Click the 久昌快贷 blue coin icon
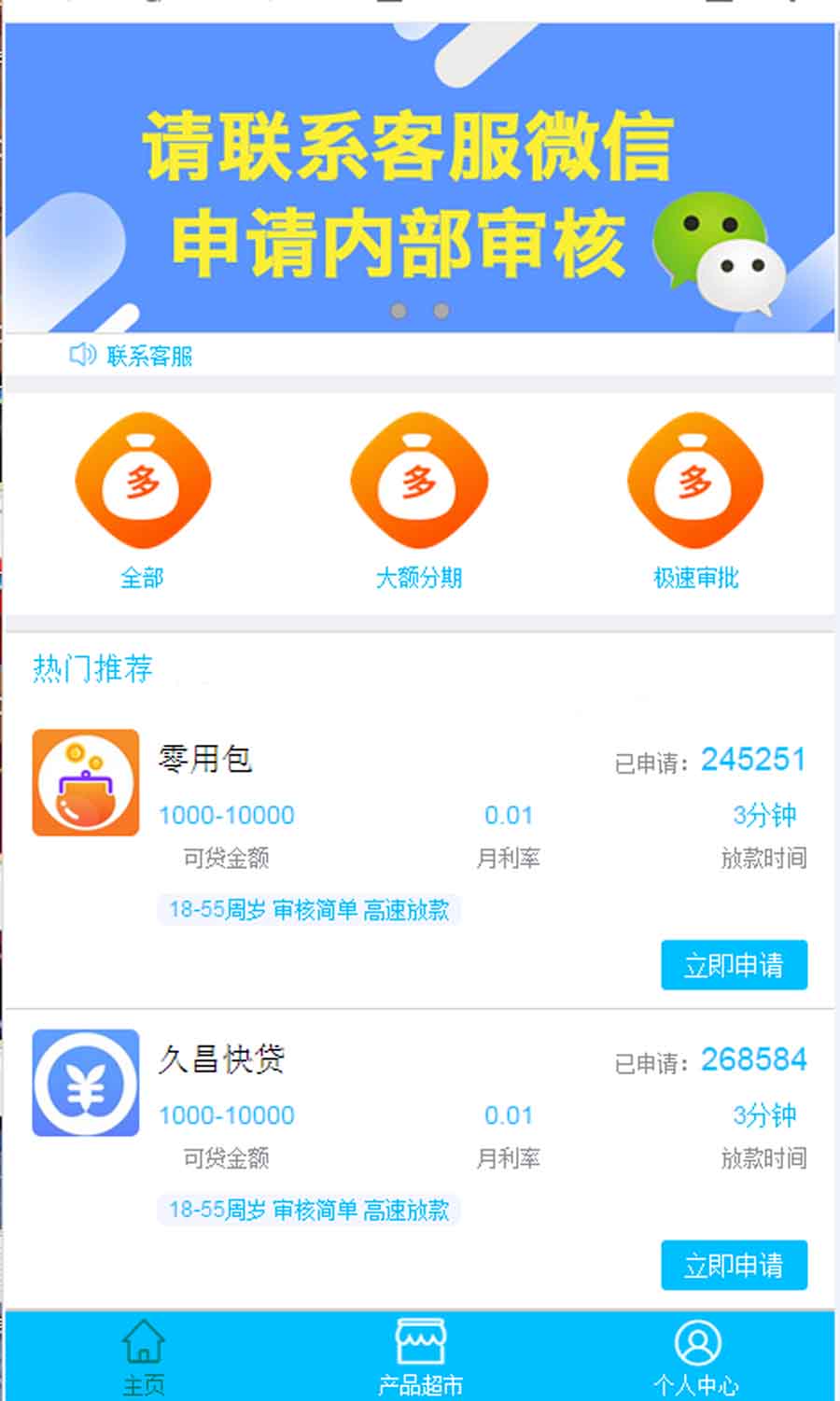840x1401 pixels. pyautogui.click(x=85, y=1082)
